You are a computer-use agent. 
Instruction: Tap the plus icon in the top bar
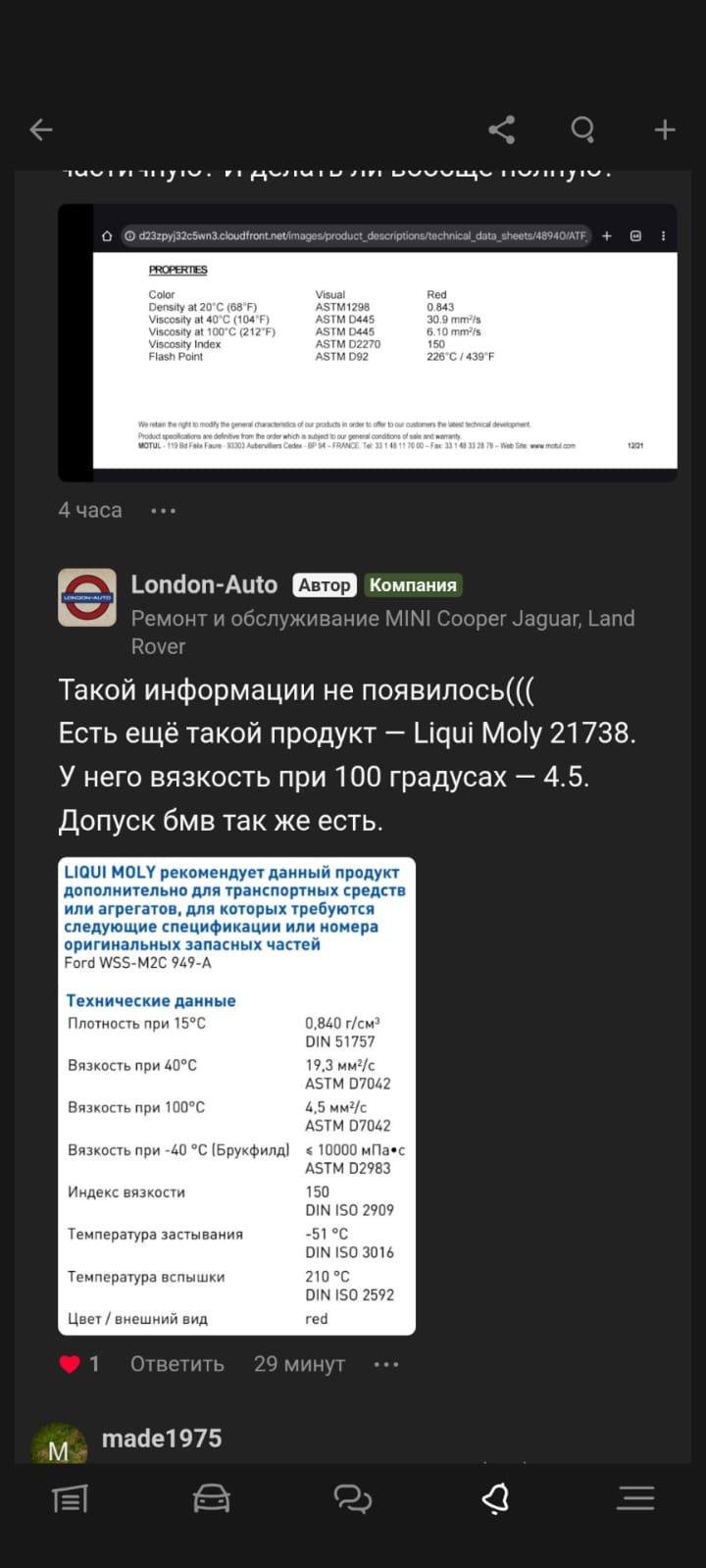[x=665, y=129]
